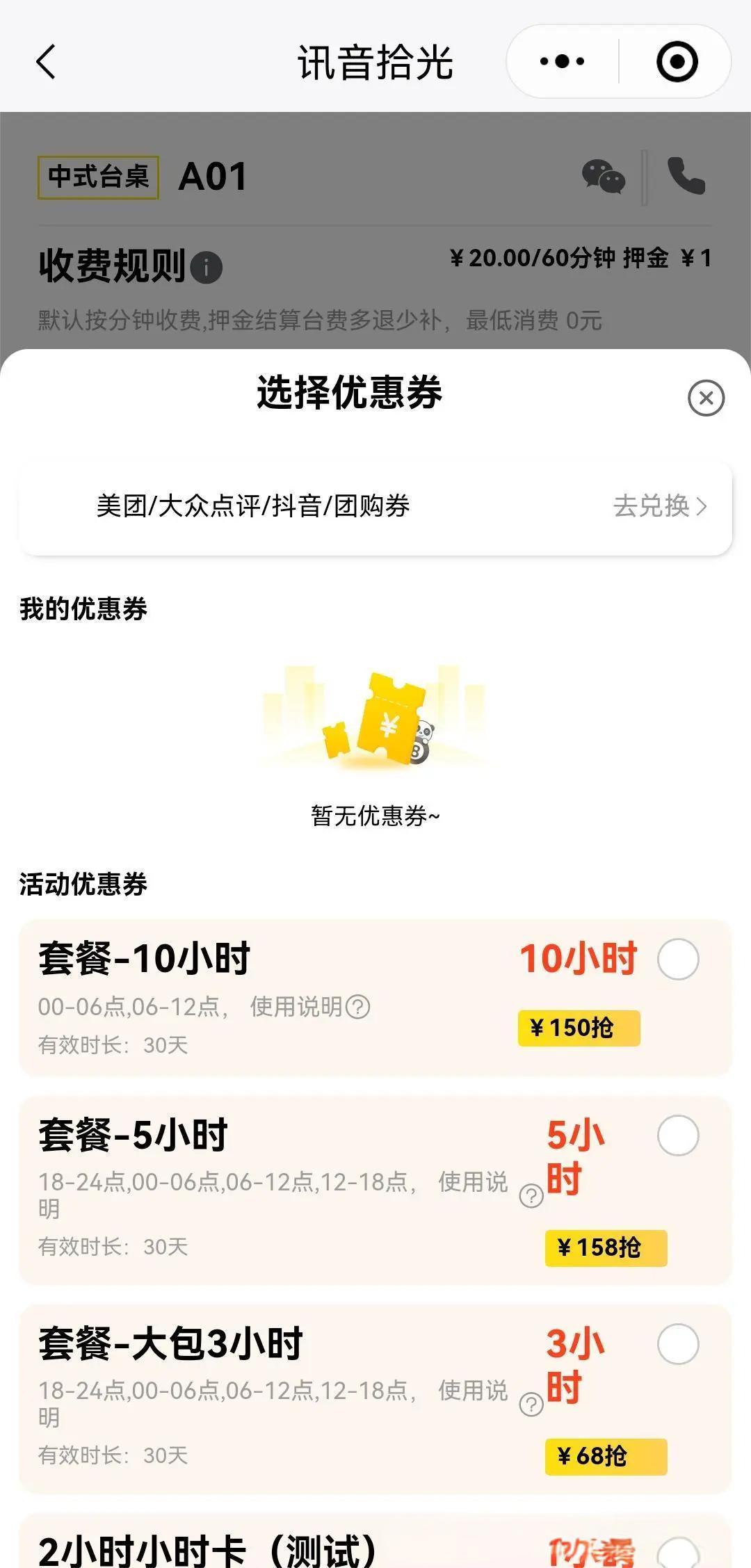The image size is (751, 1568).
Task: Select the 套餐-10小时 coupon radio button
Action: click(x=678, y=959)
